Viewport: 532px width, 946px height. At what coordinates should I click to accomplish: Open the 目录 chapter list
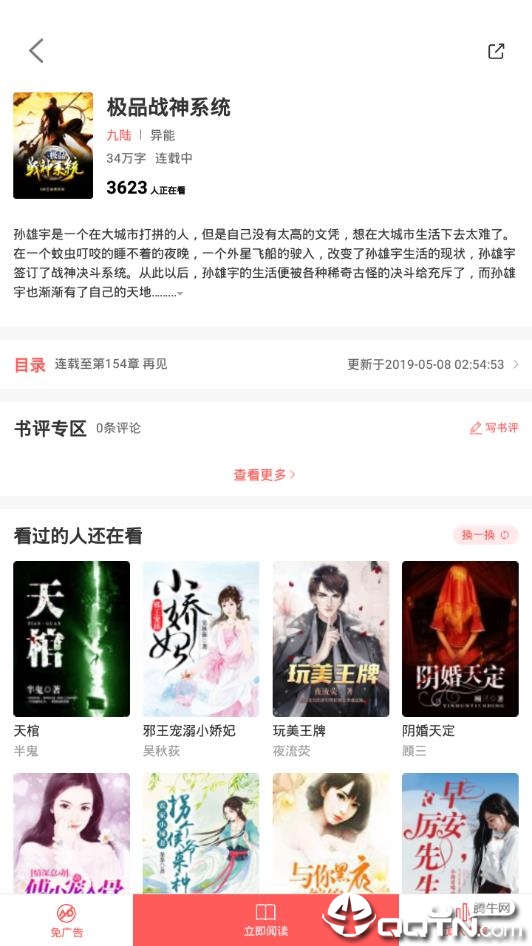pyautogui.click(x=266, y=364)
